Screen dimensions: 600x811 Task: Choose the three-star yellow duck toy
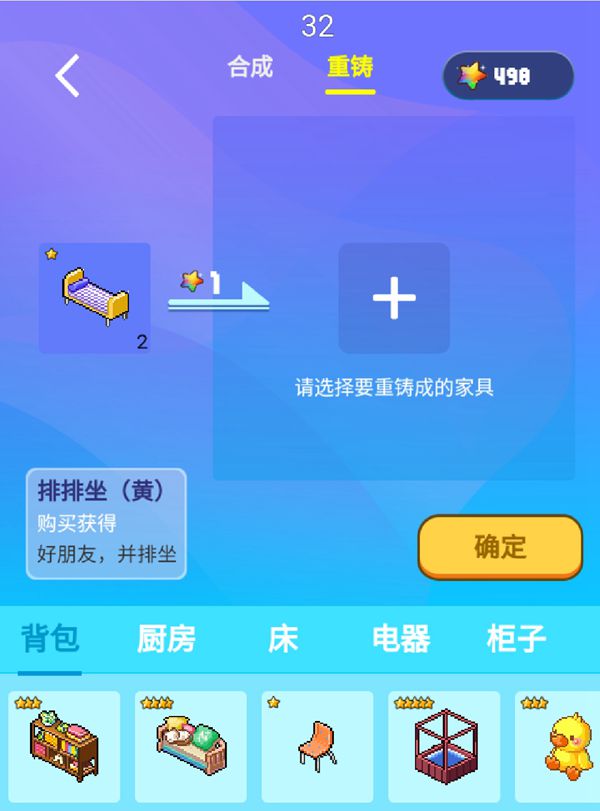[x=560, y=748]
